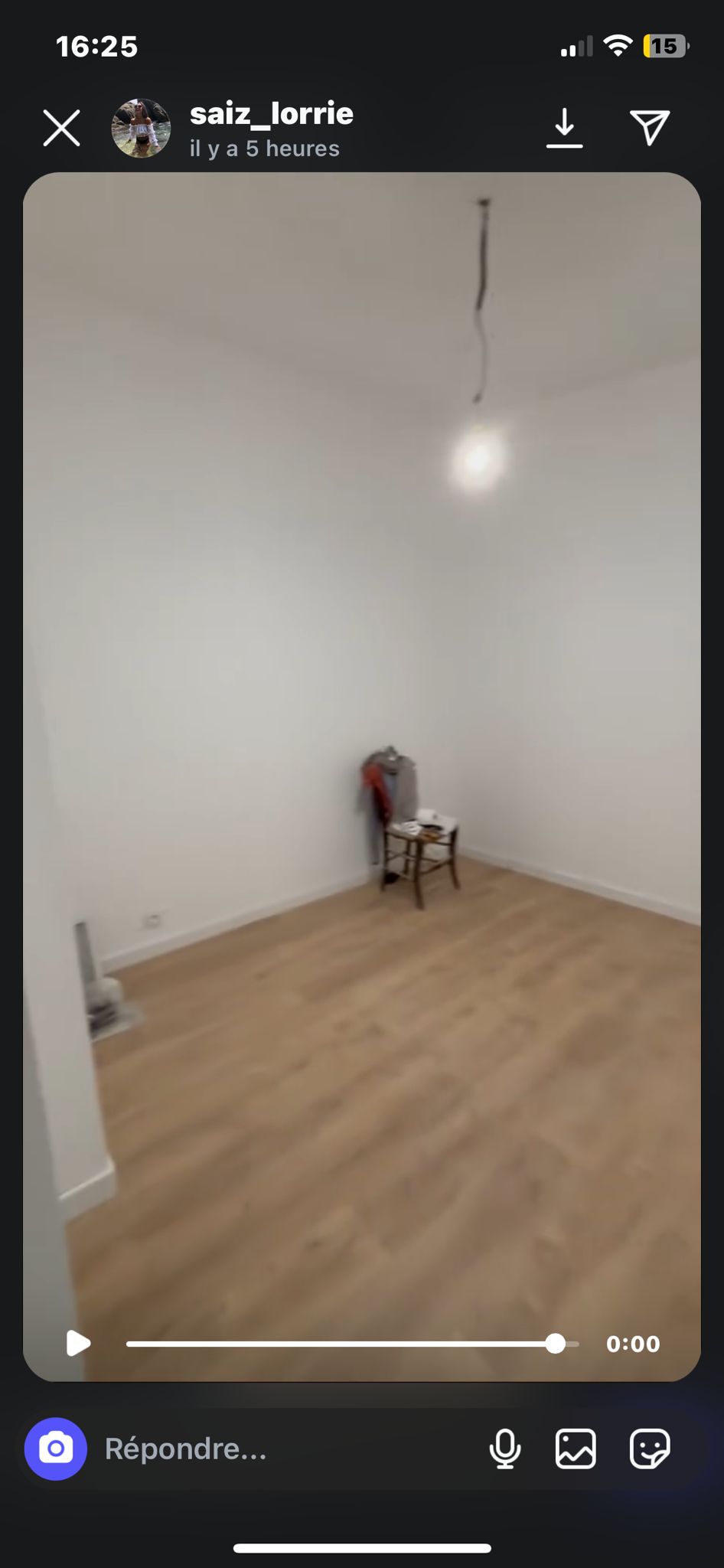Screen dimensions: 724x1568
Task: Play the video
Action: coord(78,1344)
